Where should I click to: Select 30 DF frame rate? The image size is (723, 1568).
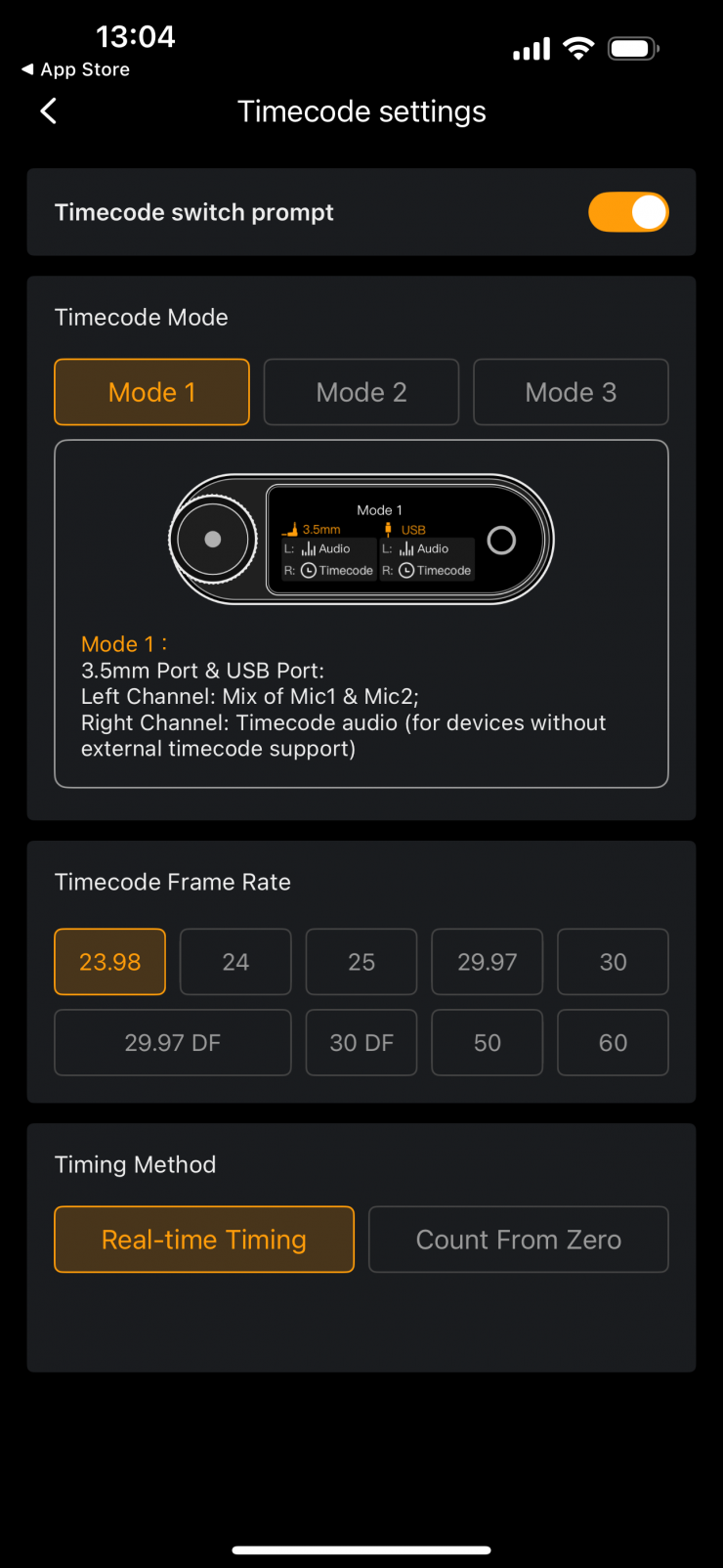pyautogui.click(x=361, y=1043)
